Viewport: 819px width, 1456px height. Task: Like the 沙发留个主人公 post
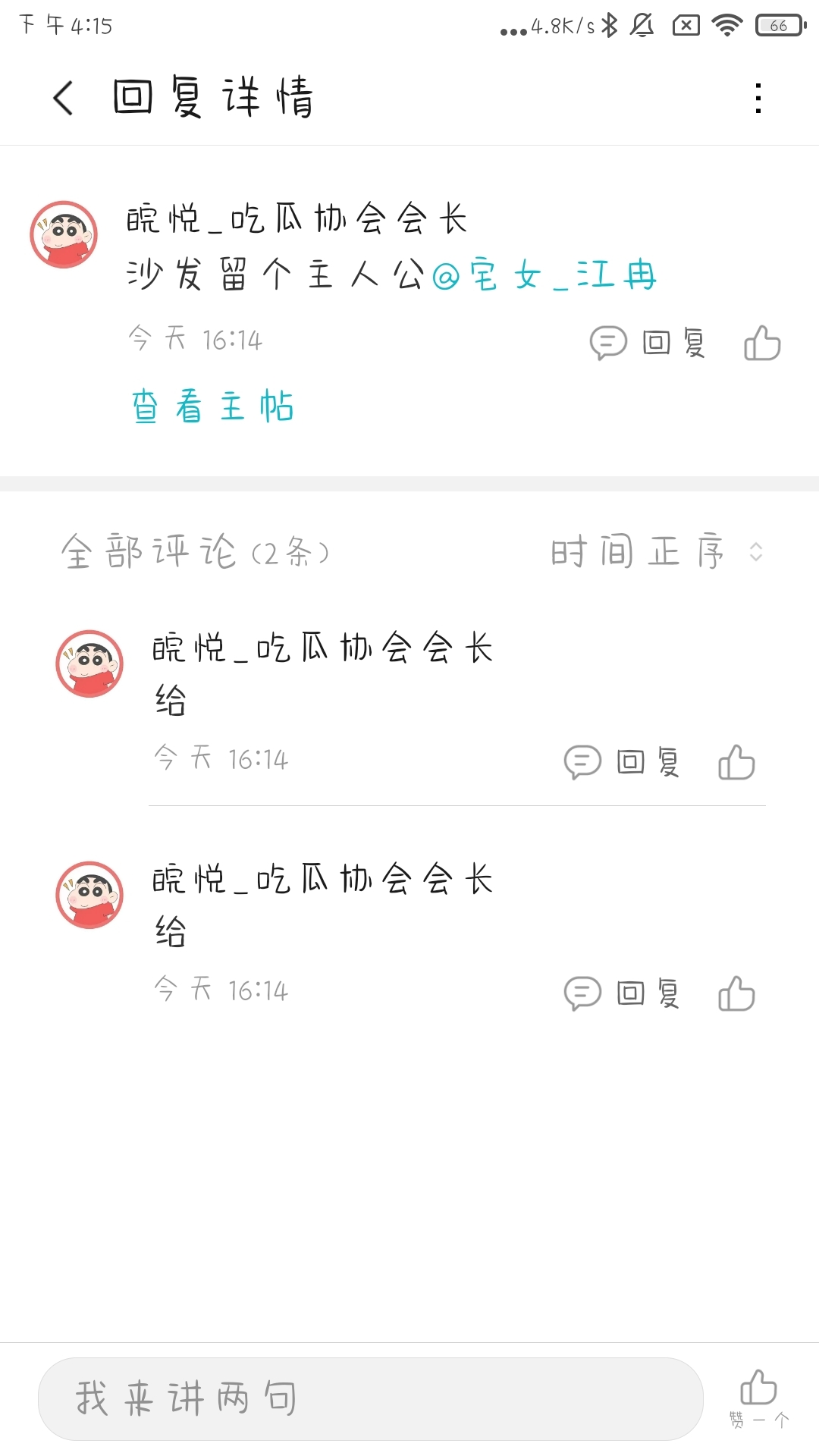[x=762, y=343]
